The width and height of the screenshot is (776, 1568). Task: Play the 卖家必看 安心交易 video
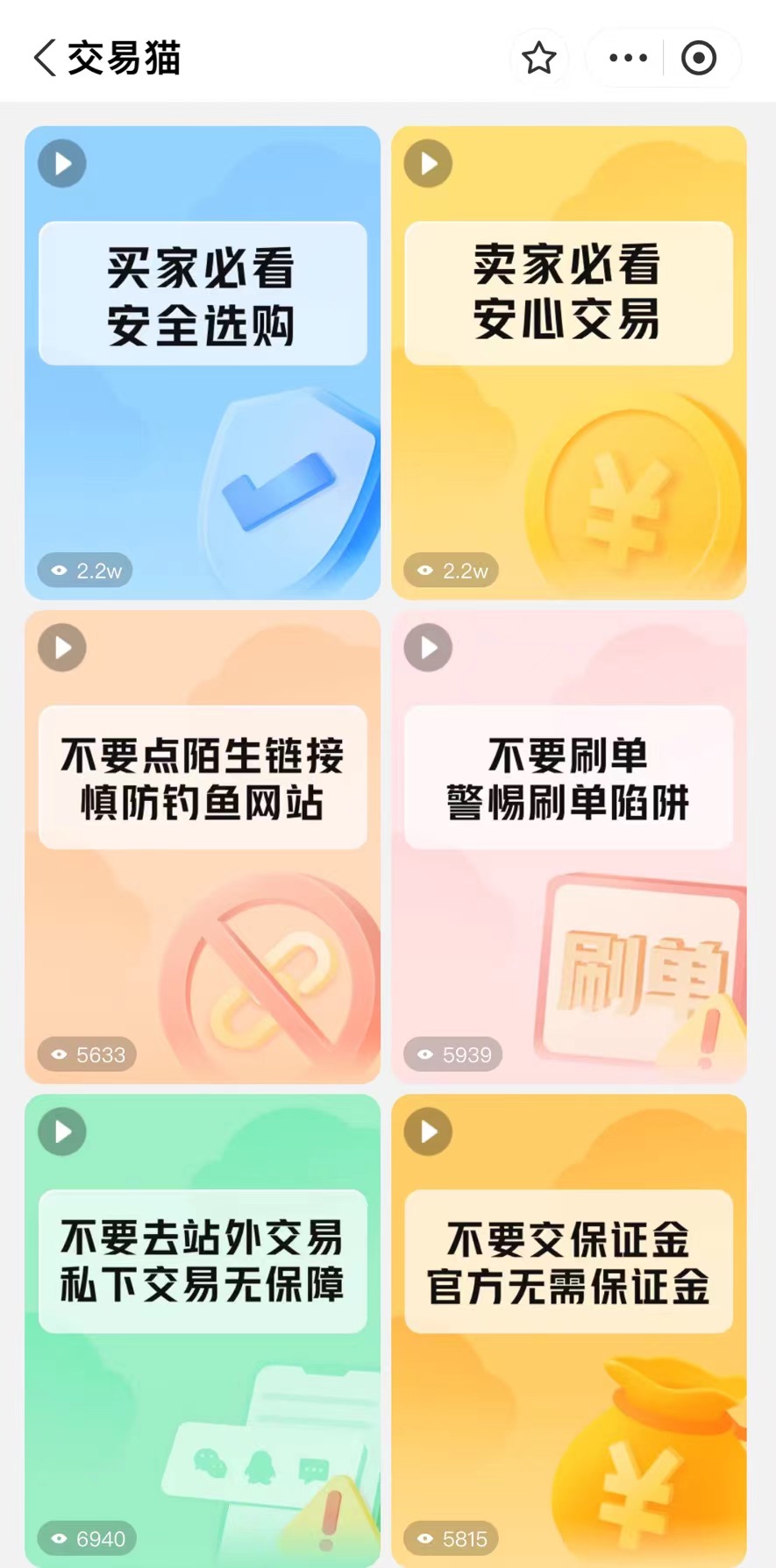[569, 363]
